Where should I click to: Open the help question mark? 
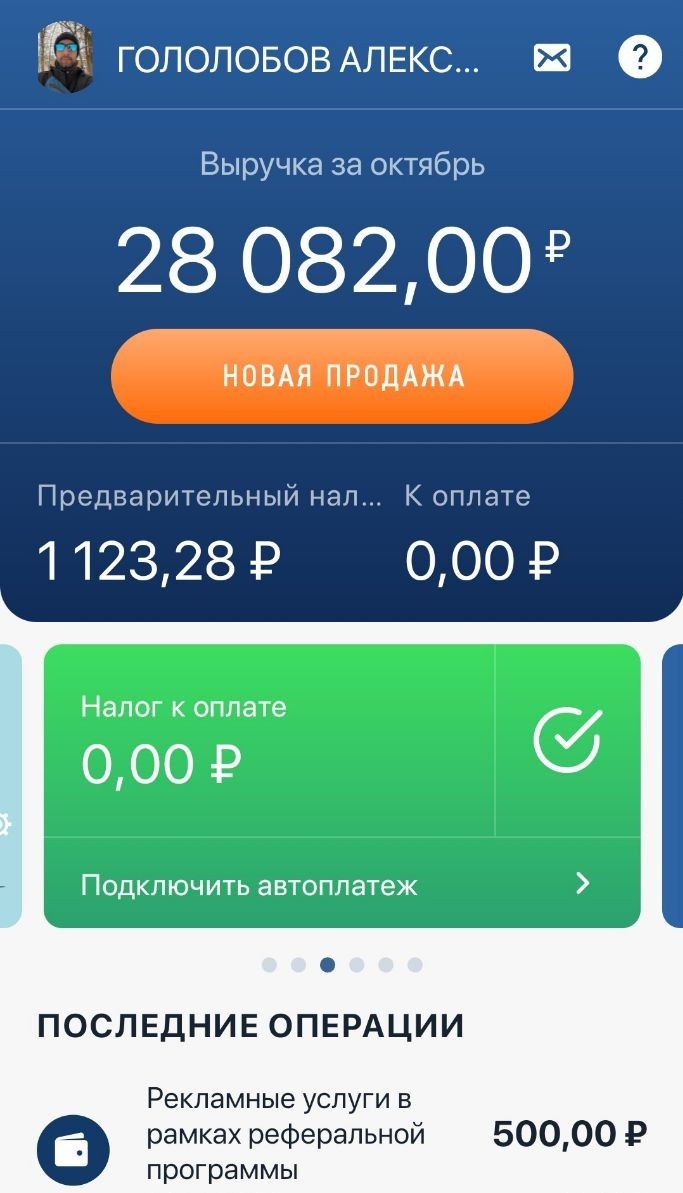coord(640,59)
